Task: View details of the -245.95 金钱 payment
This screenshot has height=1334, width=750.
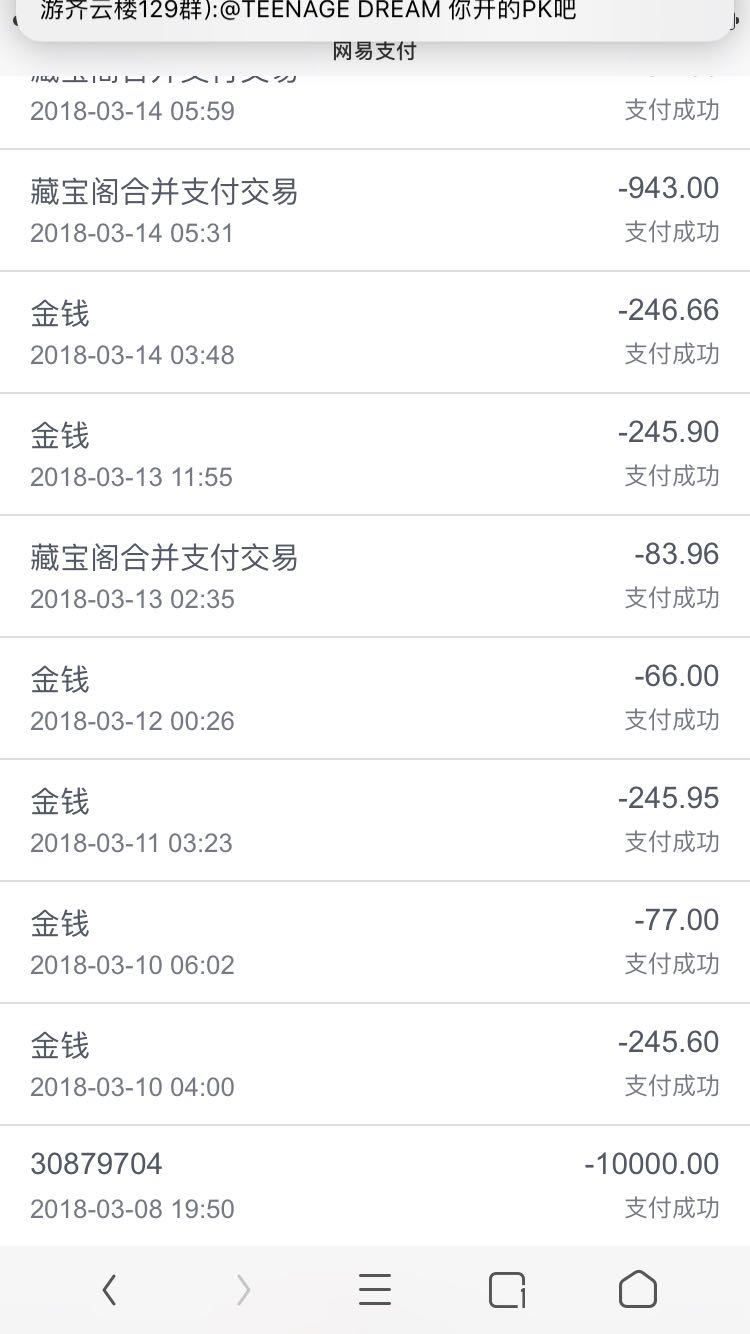Action: point(375,820)
